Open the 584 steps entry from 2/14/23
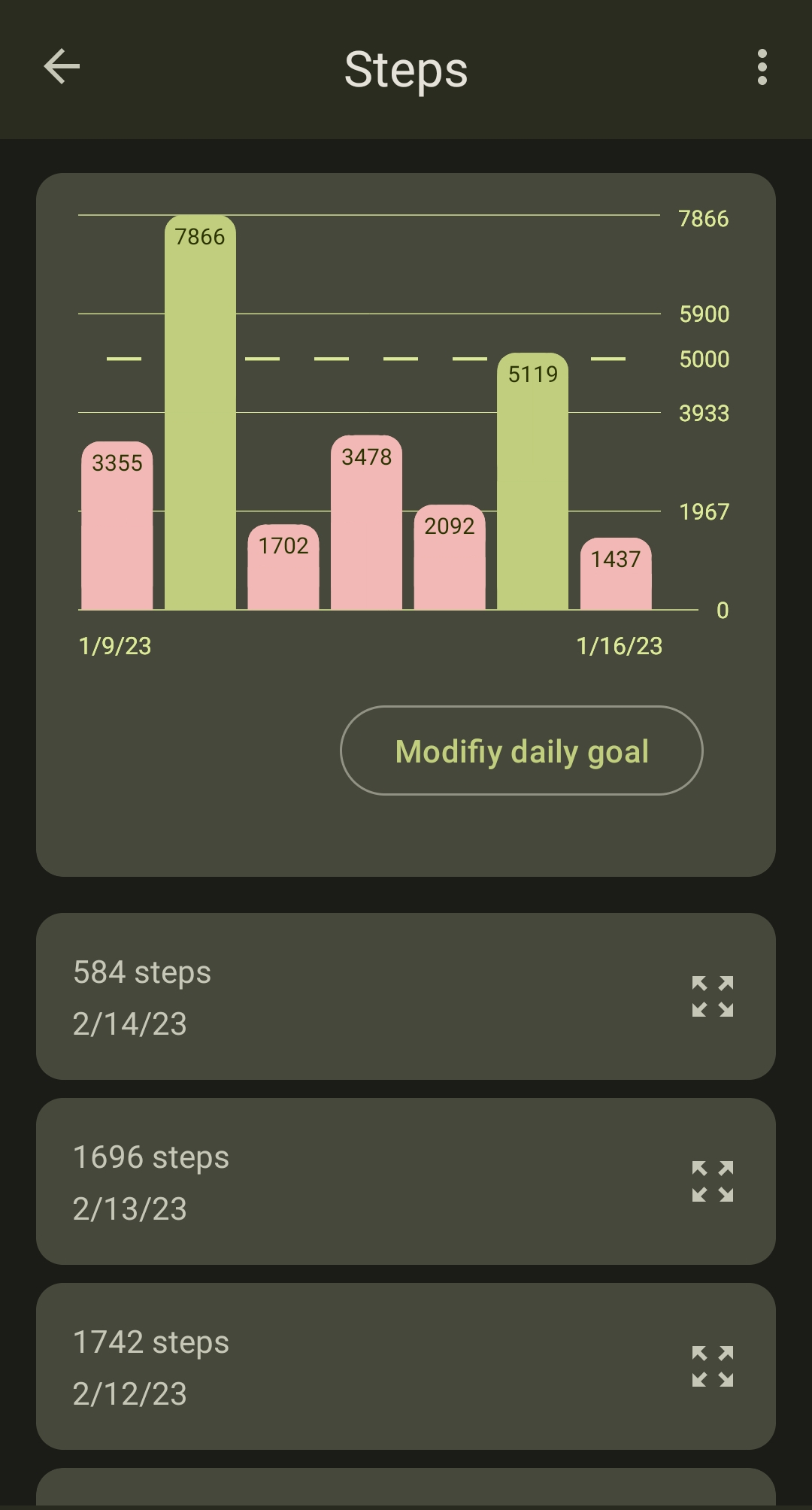 [x=406, y=996]
